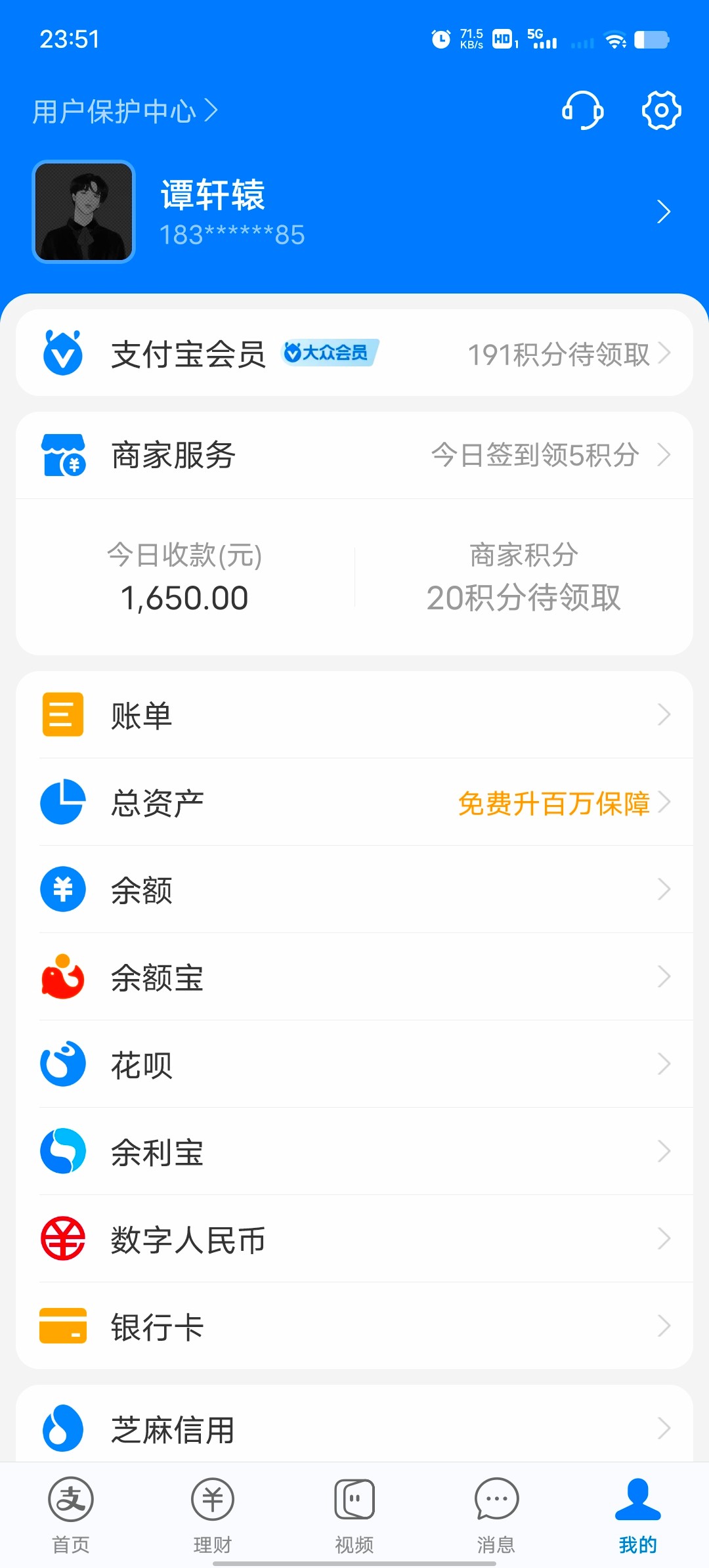Open 数字人民币
This screenshot has height=1568, width=709.
tap(354, 1238)
